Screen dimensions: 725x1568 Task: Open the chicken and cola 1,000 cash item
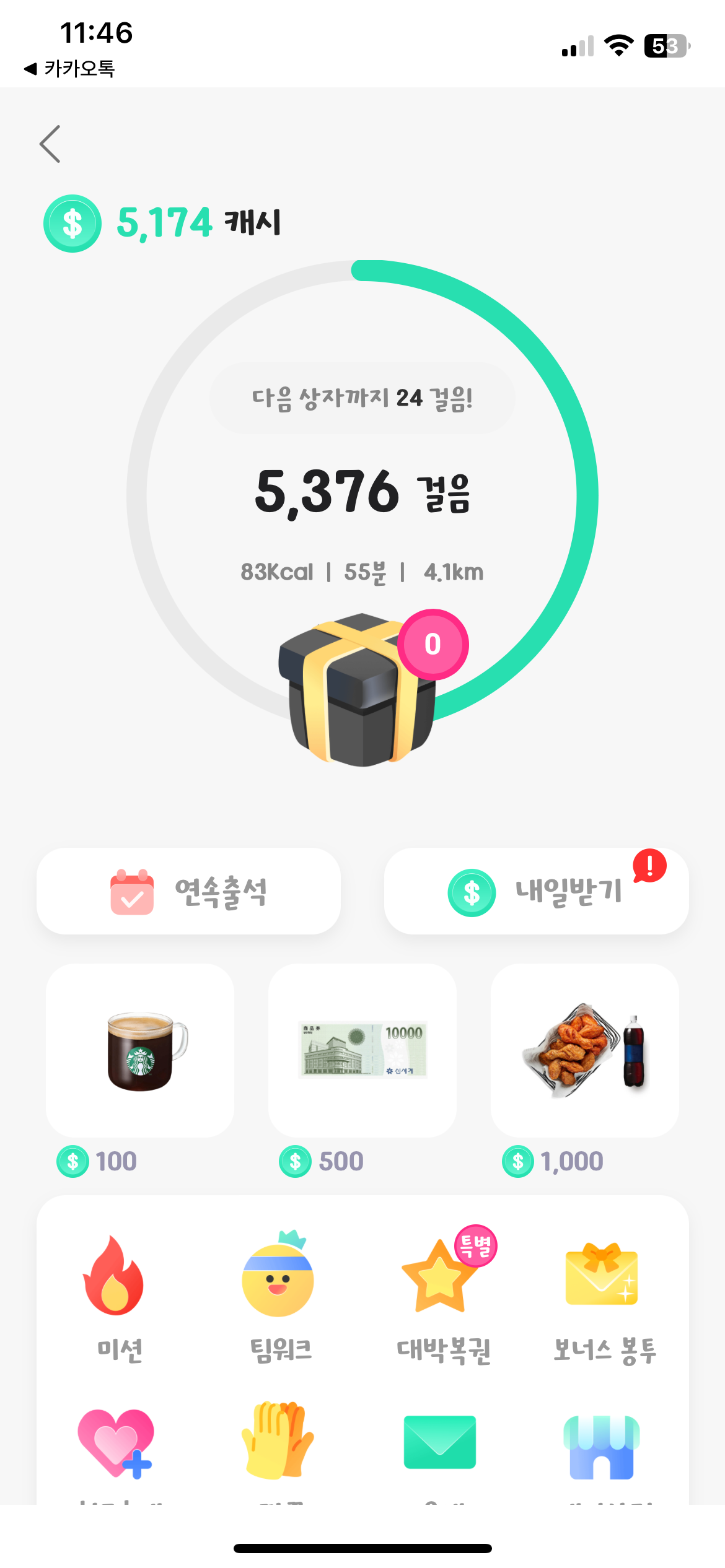[585, 1051]
